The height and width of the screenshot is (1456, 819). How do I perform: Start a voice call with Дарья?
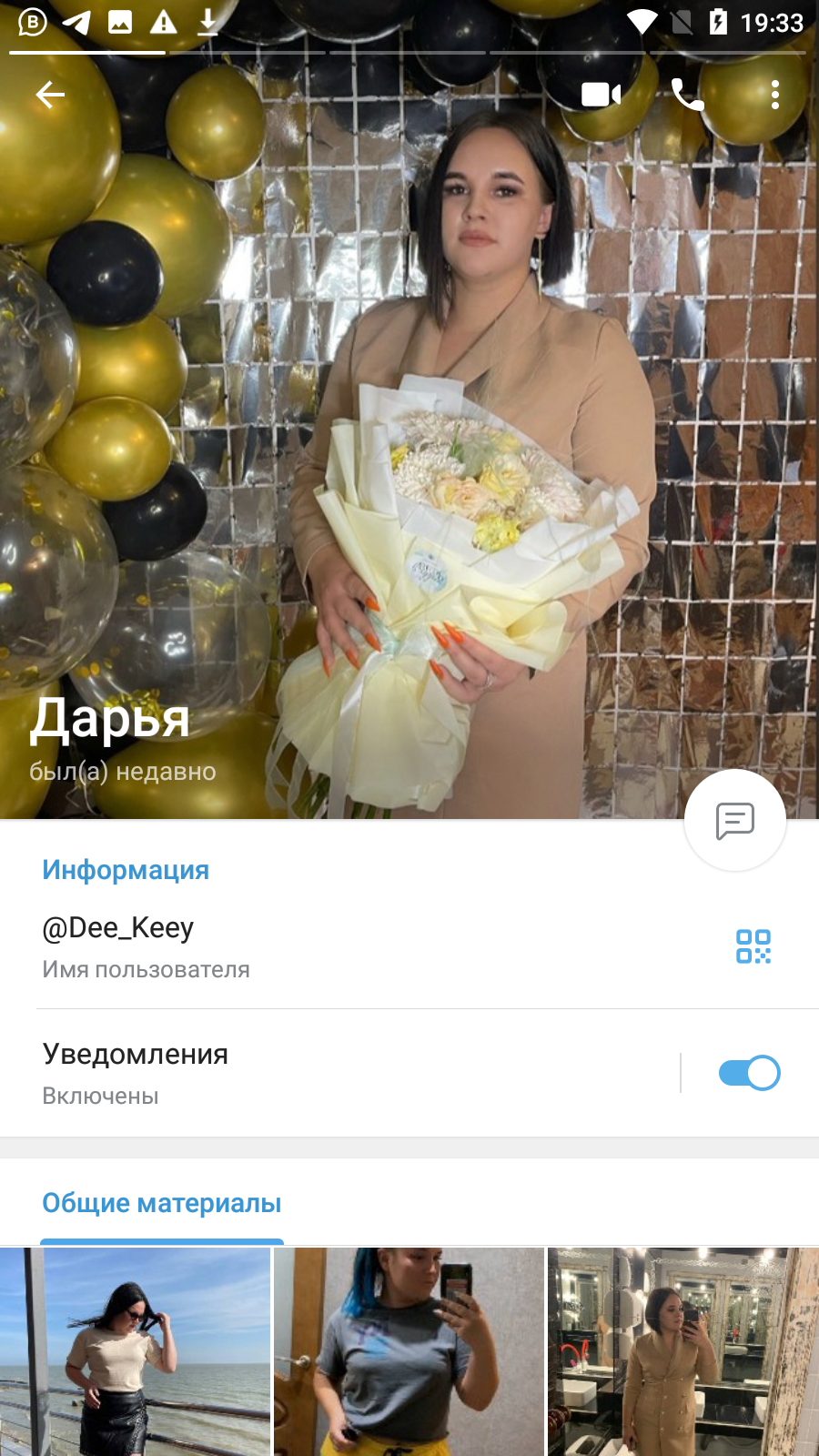pyautogui.click(x=688, y=95)
